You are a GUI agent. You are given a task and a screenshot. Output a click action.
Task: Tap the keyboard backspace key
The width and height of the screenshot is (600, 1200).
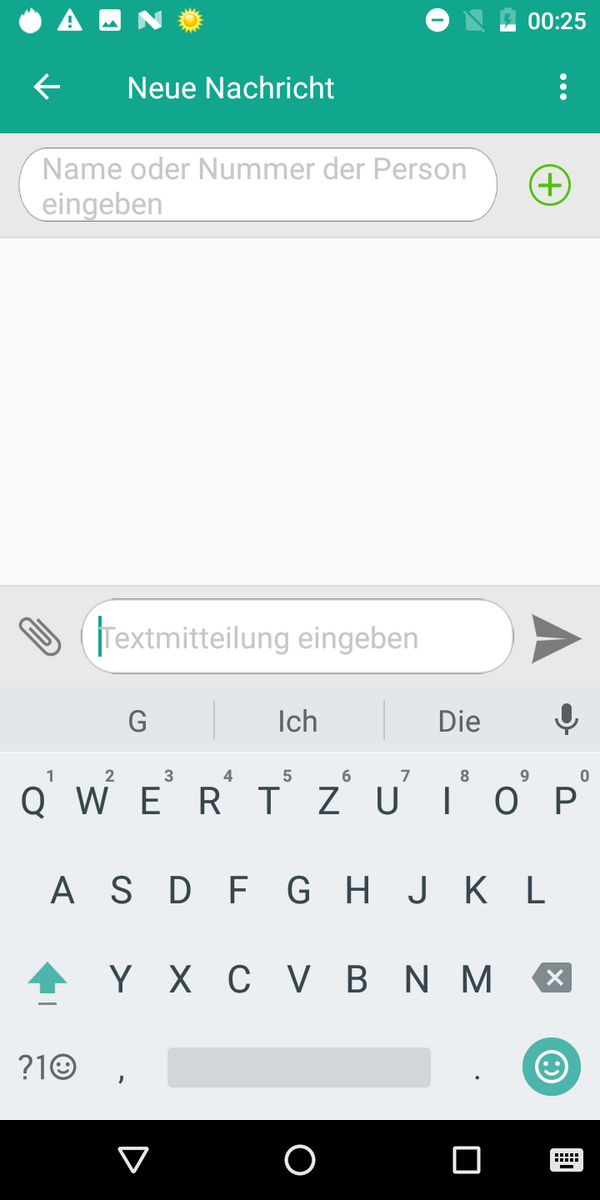552,978
